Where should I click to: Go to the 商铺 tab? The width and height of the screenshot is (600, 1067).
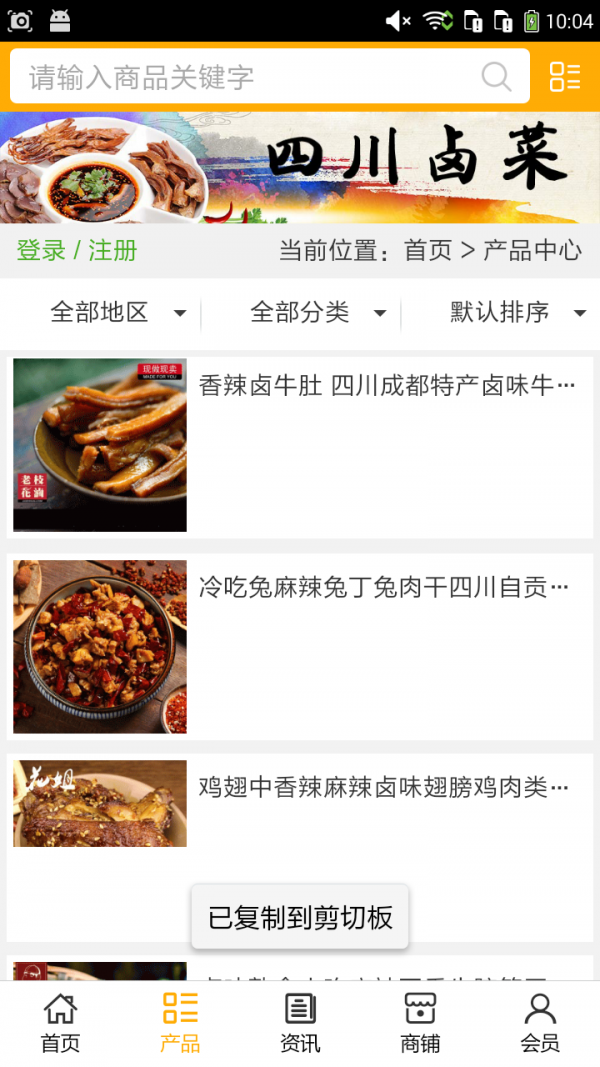tap(420, 1023)
